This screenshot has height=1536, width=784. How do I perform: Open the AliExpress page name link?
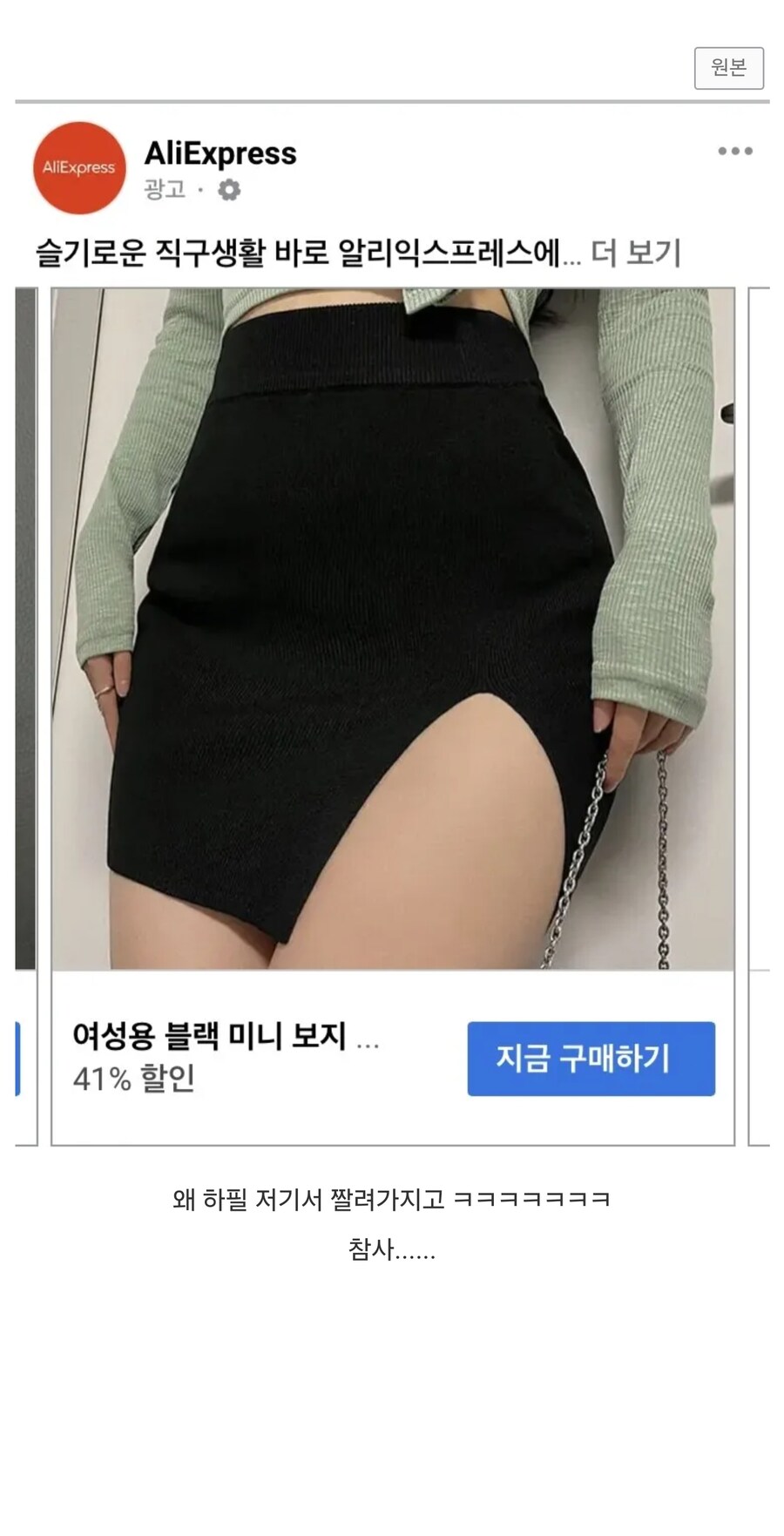coord(220,154)
